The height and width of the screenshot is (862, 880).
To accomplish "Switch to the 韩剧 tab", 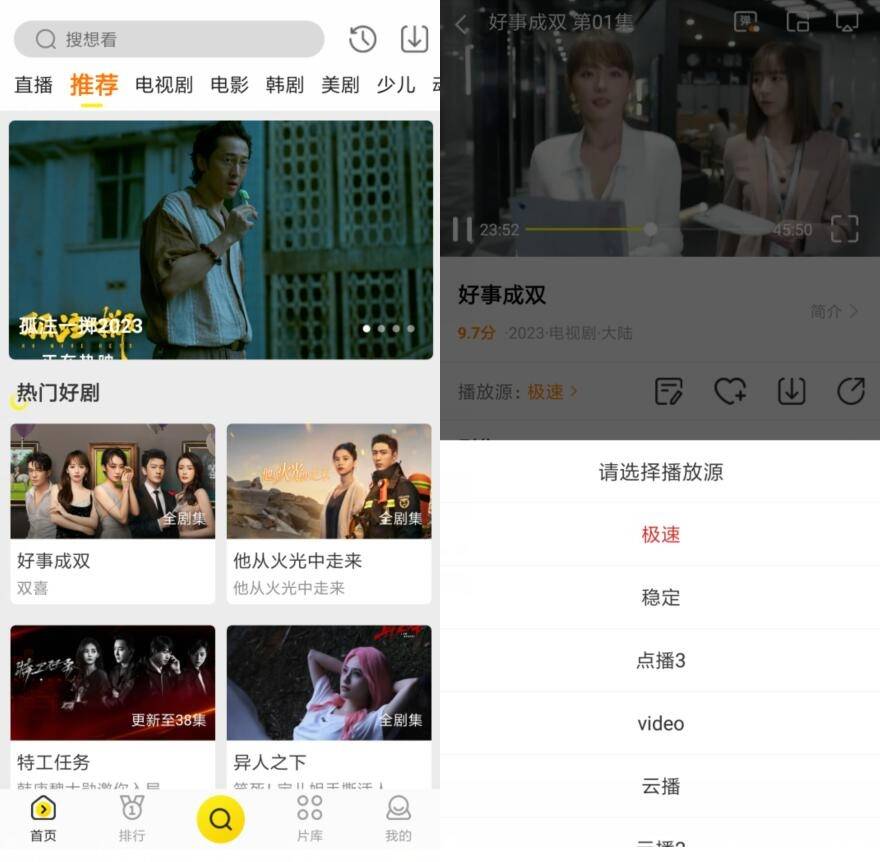I will 284,85.
